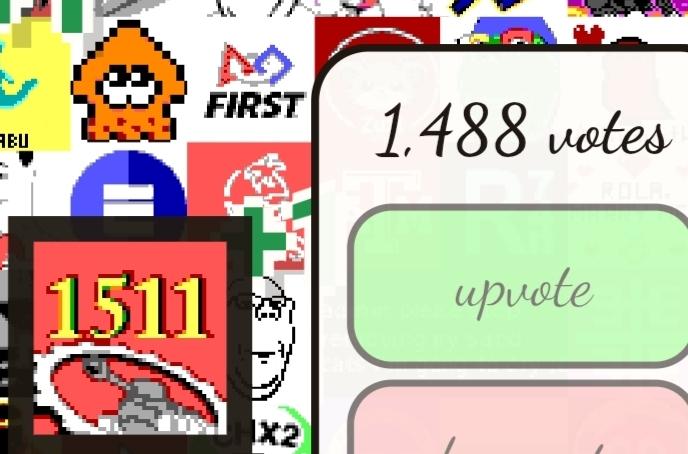Tap the red downvote button

coord(522,425)
